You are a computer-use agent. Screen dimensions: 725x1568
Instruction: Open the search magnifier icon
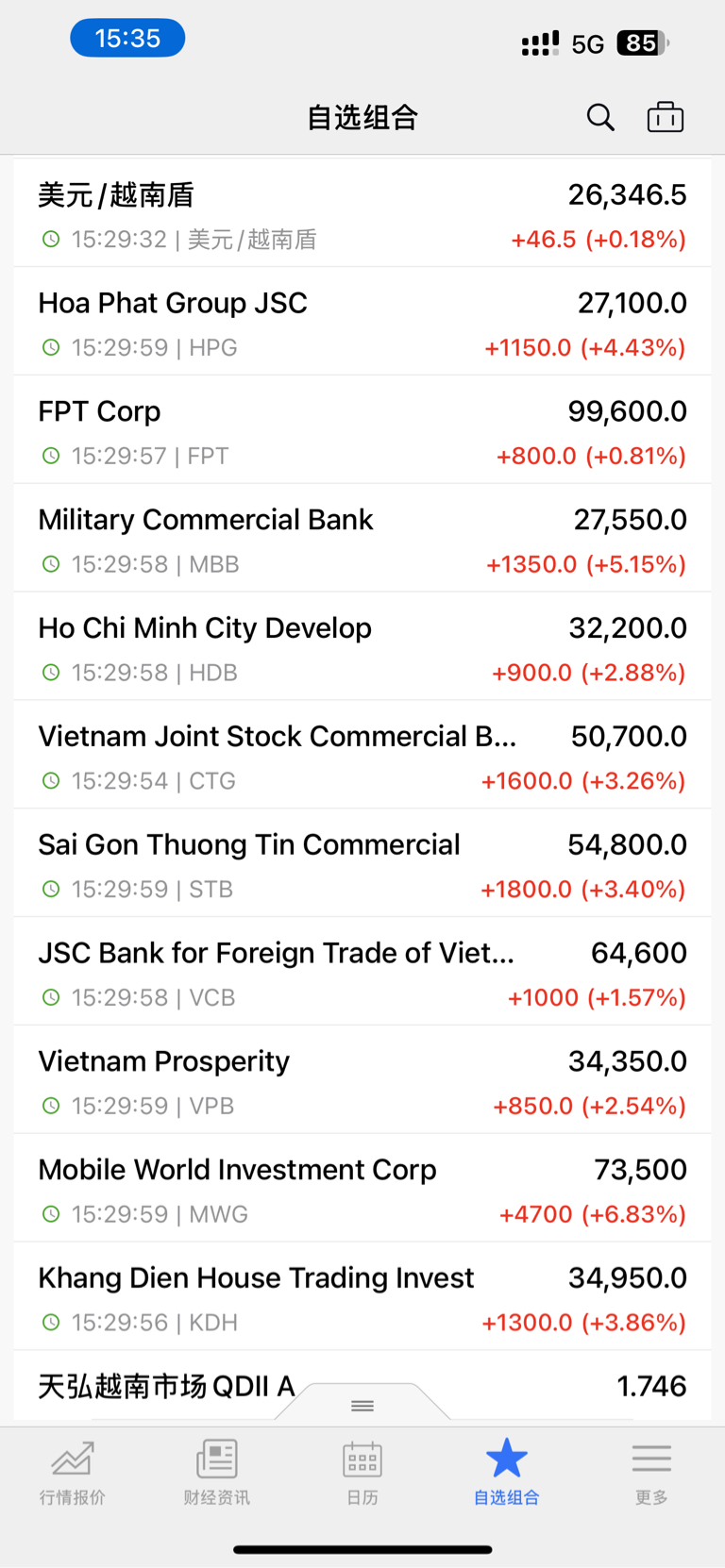click(600, 117)
